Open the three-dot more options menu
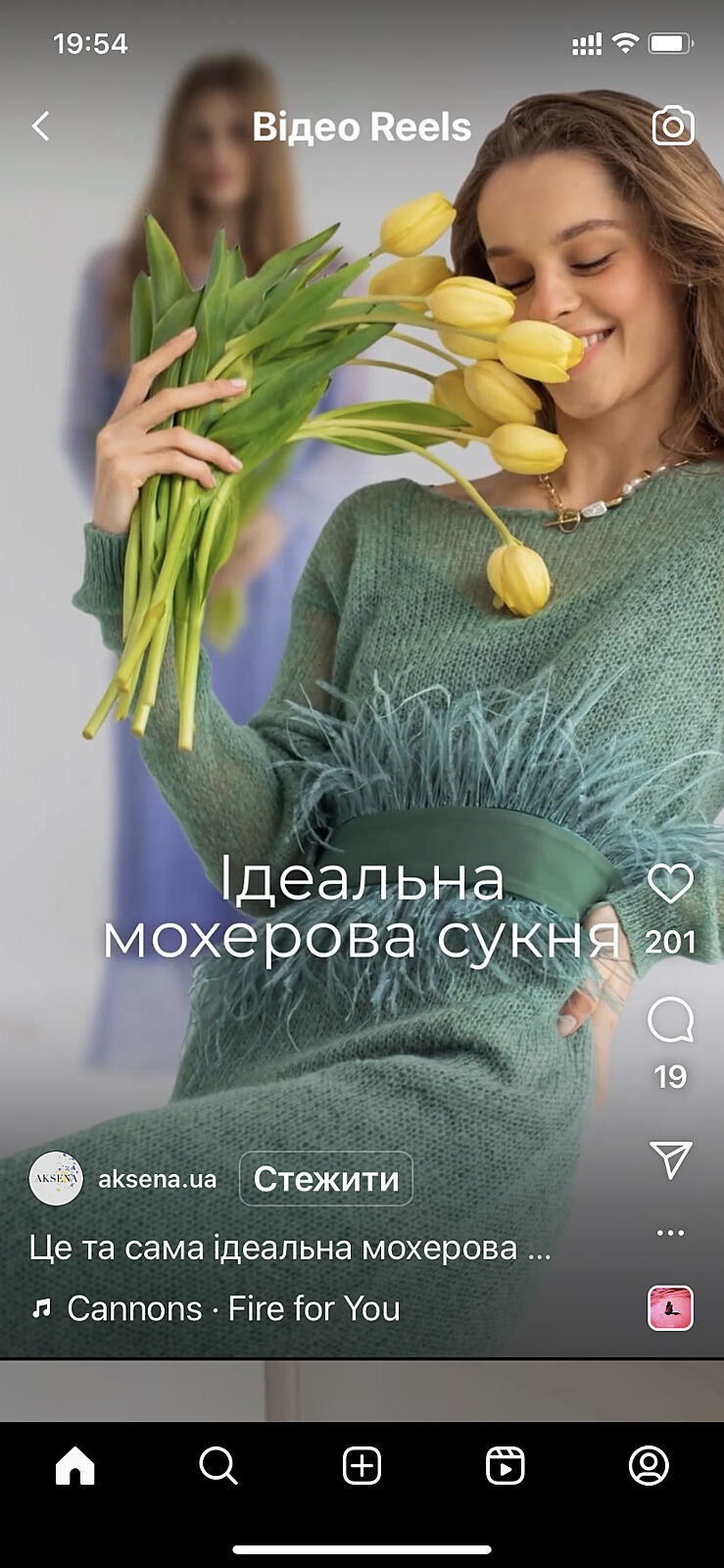The image size is (724, 1568). click(671, 1233)
